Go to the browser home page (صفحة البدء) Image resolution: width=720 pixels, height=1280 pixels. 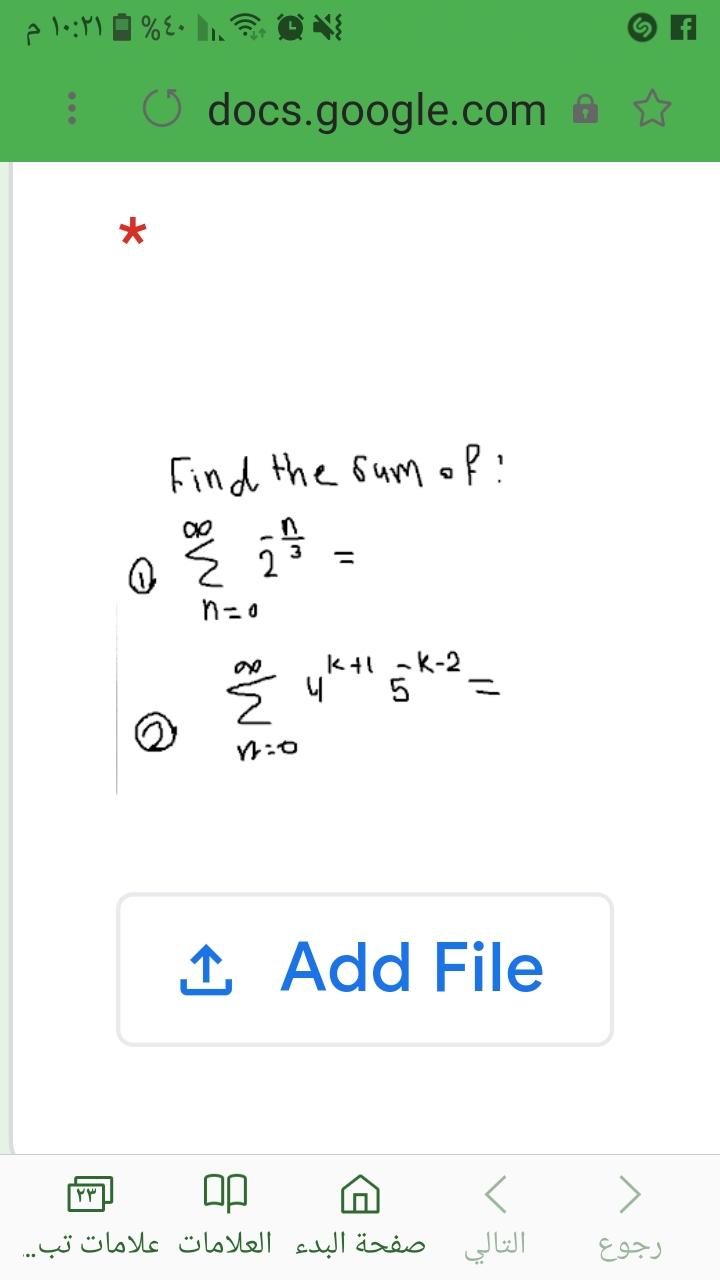[x=360, y=1194]
